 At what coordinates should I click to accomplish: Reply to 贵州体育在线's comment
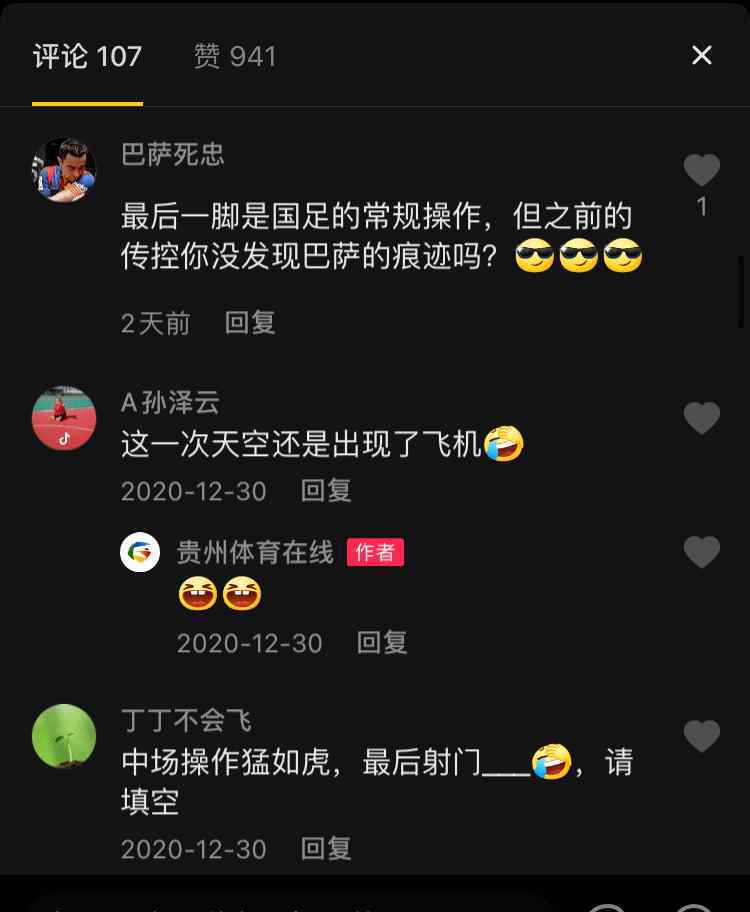pos(382,643)
